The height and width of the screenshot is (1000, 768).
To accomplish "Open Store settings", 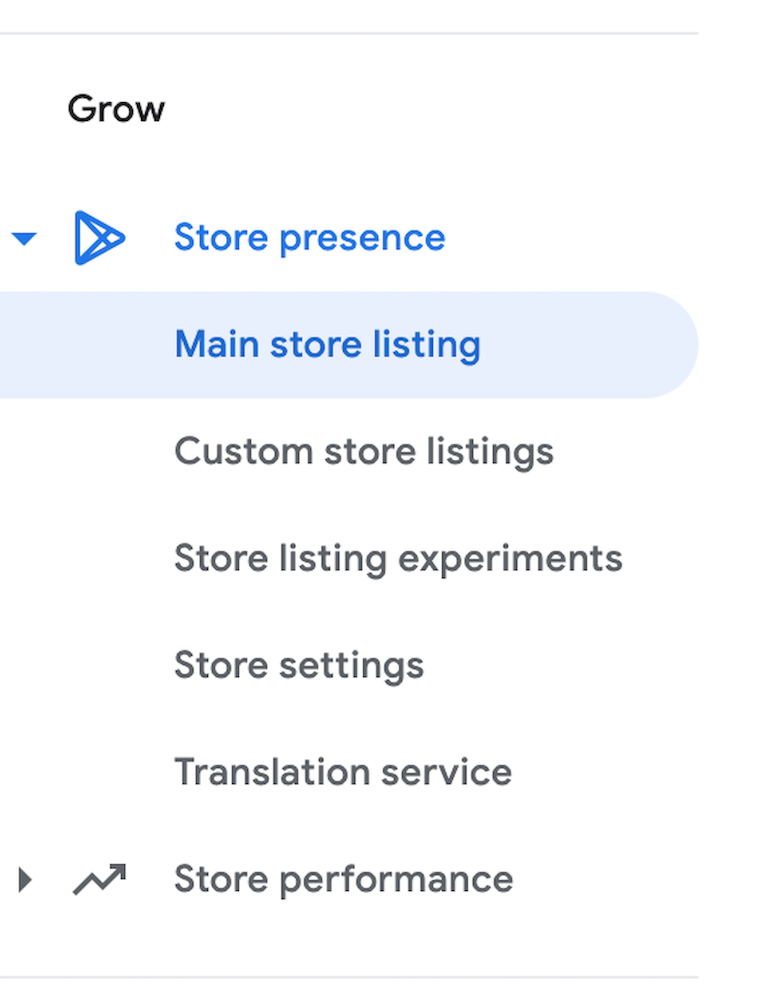I will [298, 666].
